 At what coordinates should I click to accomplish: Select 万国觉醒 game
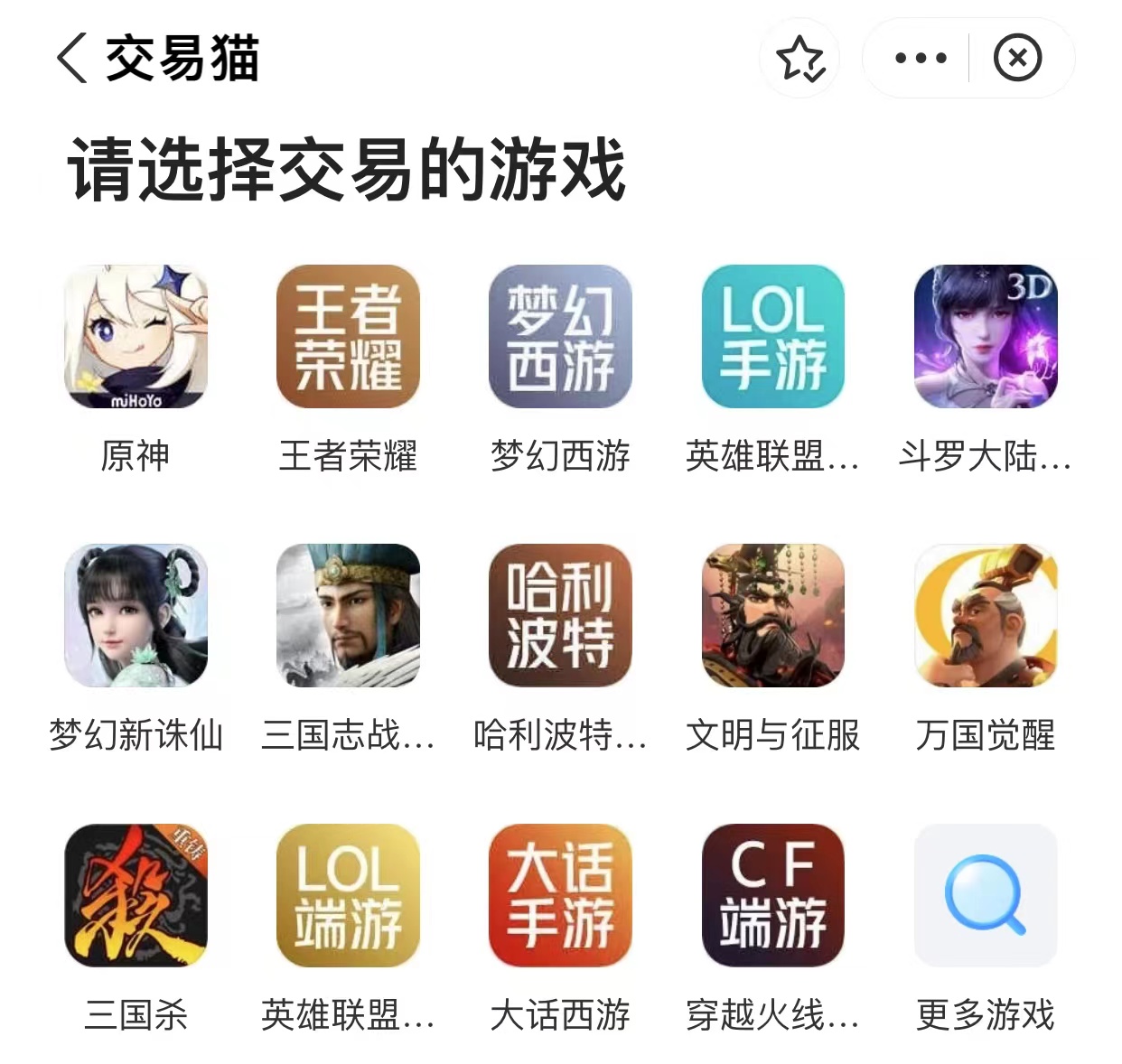[x=986, y=615]
